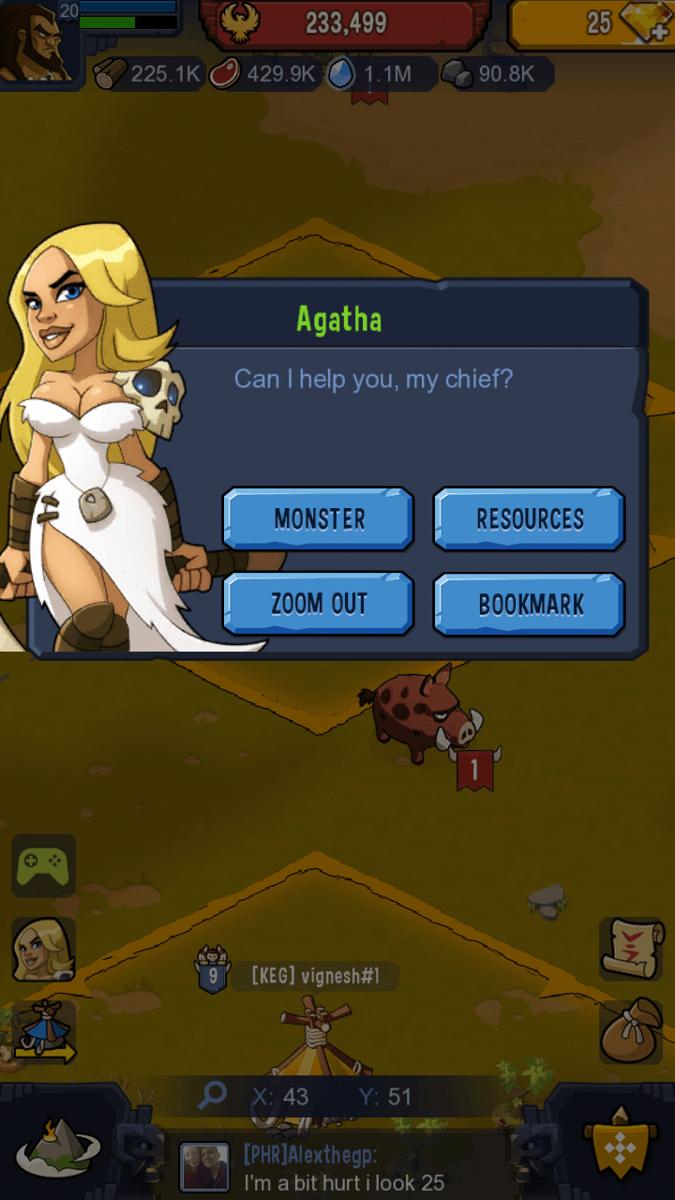Screen dimensions: 675x1200
Task: Tap Agatha's portrait icon on the left
Action: tap(43, 948)
